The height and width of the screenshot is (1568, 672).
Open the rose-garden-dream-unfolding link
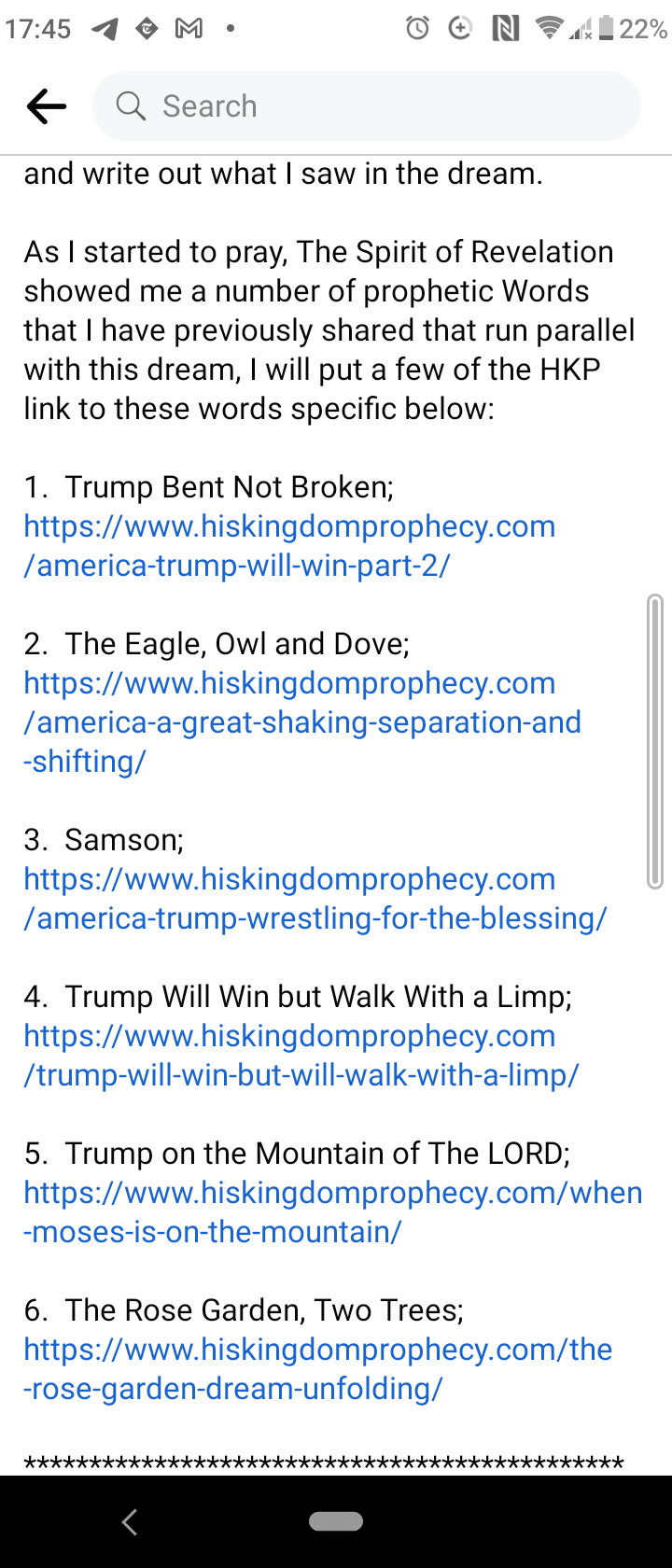pos(317,1369)
